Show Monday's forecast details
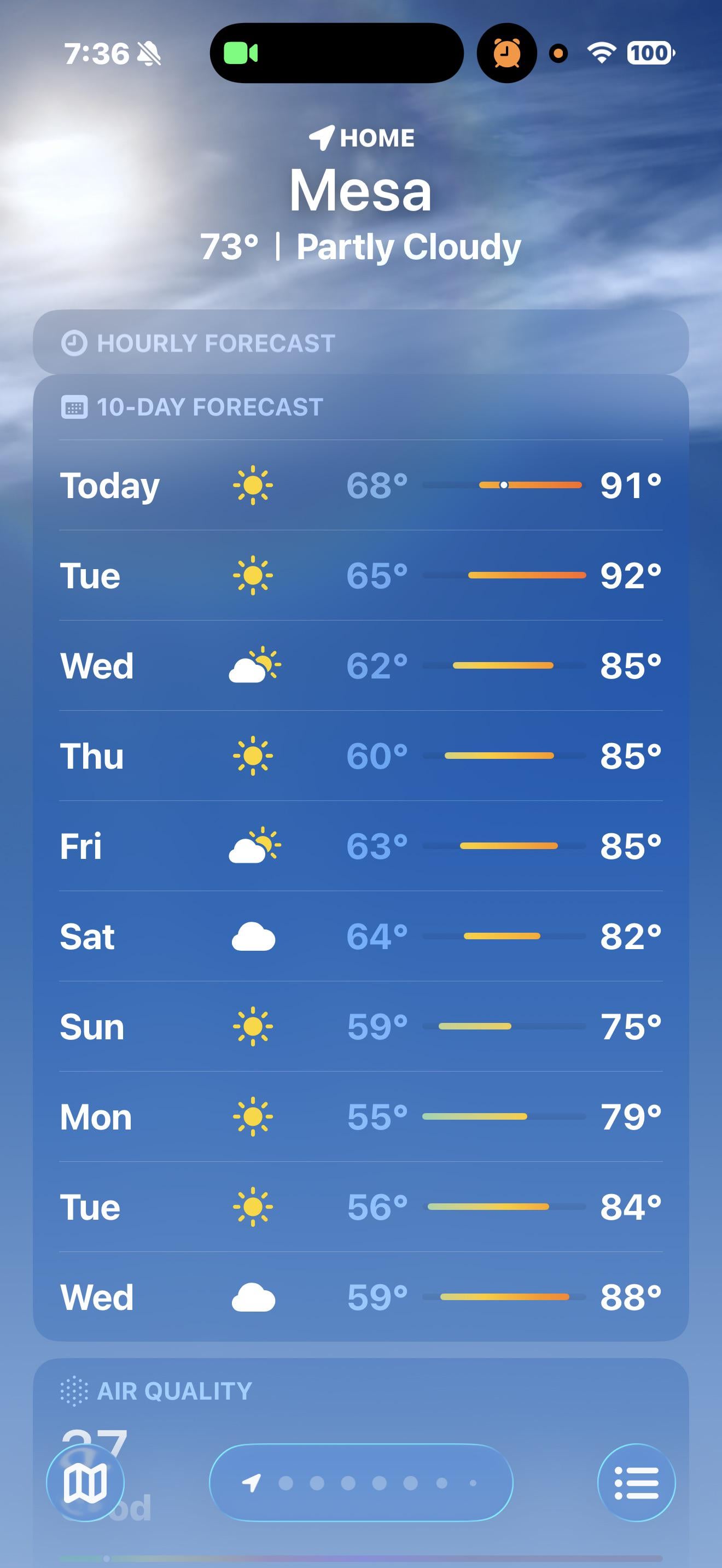 [x=361, y=1116]
